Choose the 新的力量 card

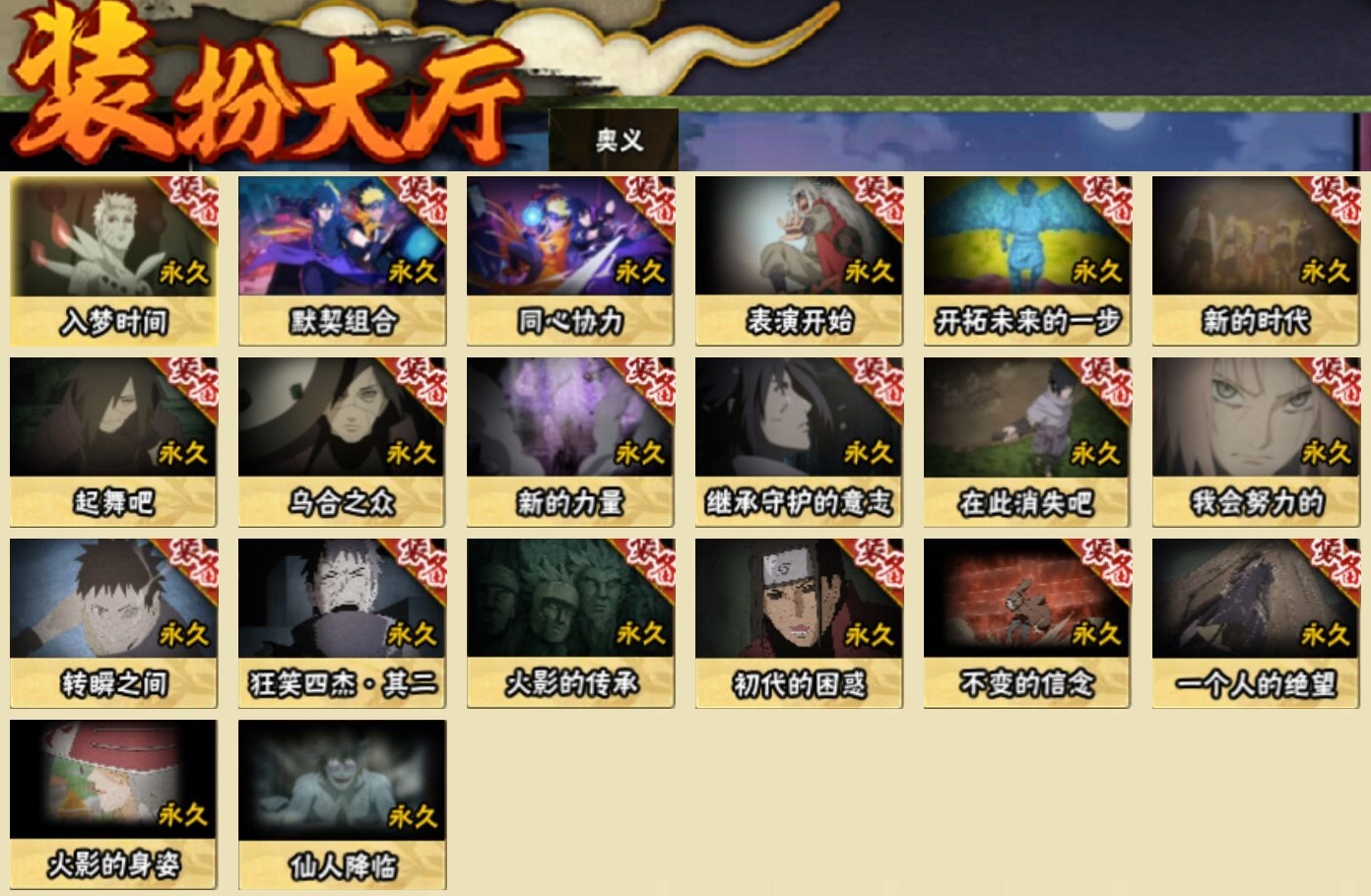[570, 442]
